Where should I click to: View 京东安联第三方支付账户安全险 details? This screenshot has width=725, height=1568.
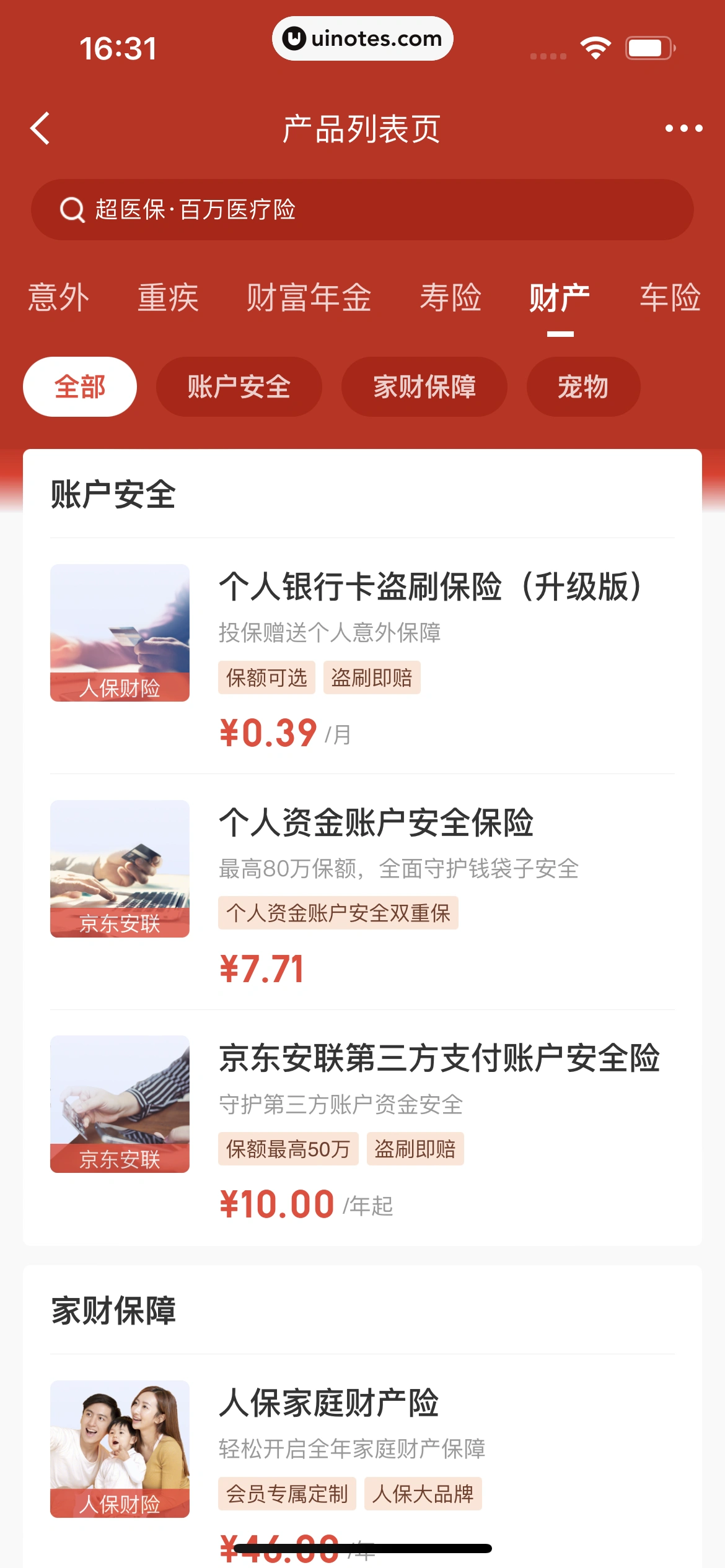(439, 1058)
